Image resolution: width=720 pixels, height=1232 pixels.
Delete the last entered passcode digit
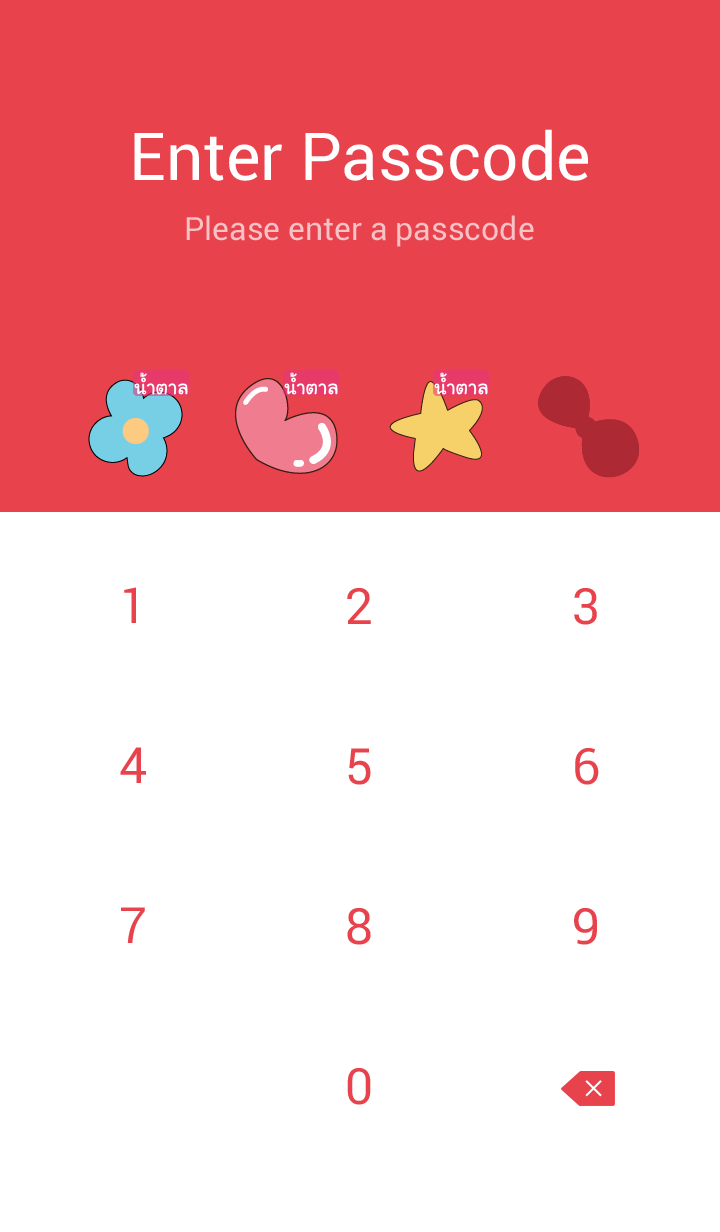[x=588, y=1088]
